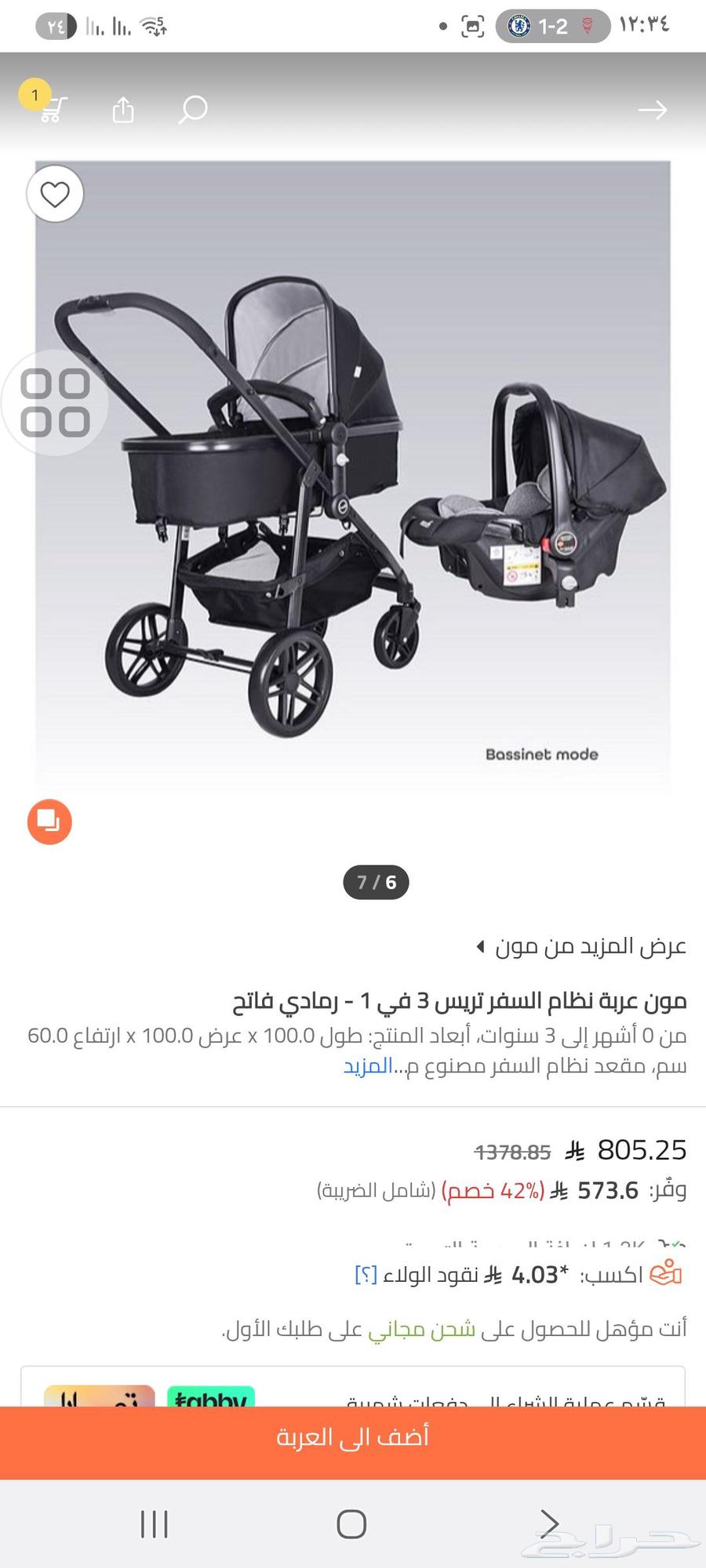Open photo gallery via orange stacked-images icon
This screenshot has width=706, height=1568.
tap(49, 822)
